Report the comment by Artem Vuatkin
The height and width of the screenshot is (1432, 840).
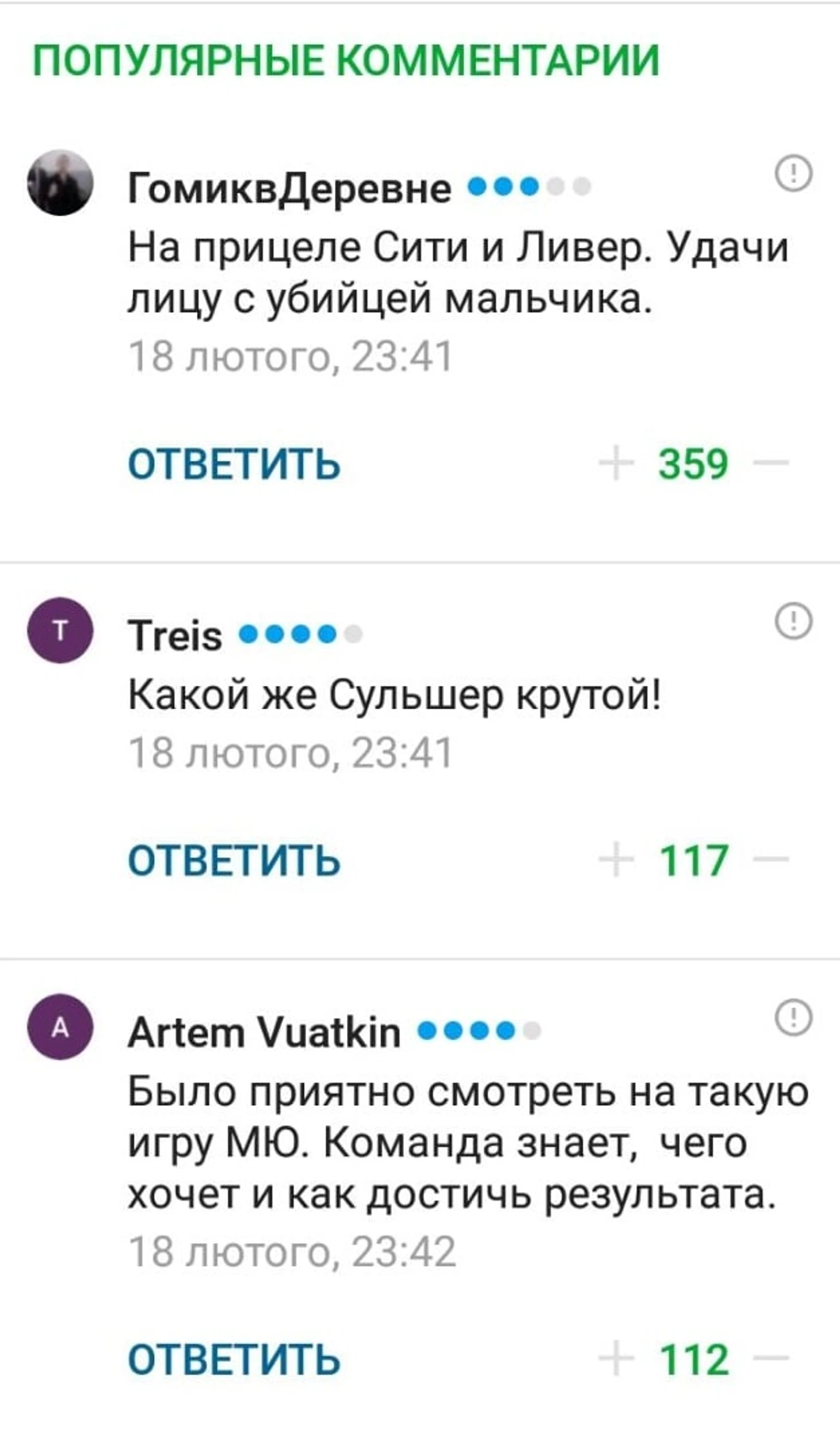tap(794, 1018)
